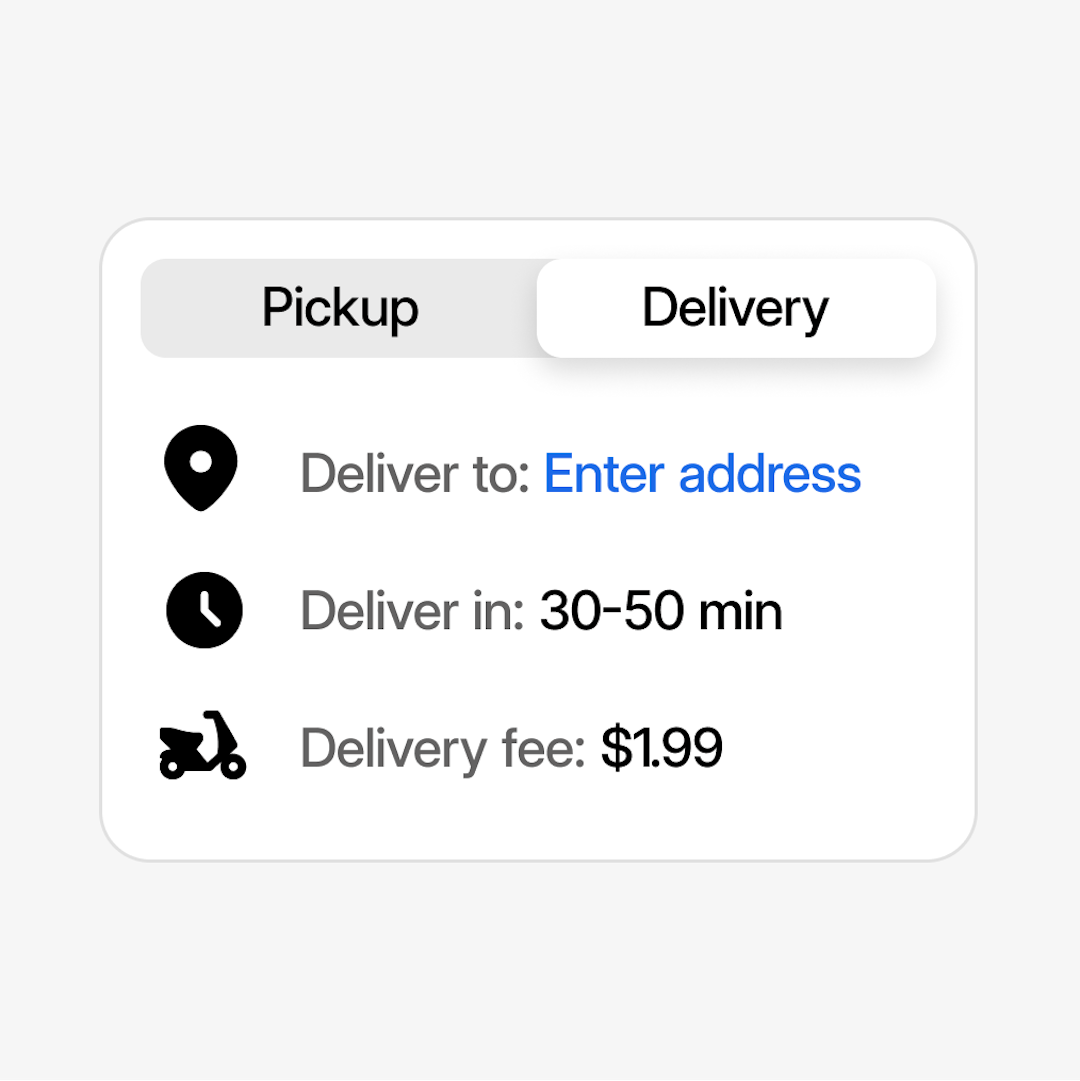Click the $1.99 delivery fee text

[661, 747]
